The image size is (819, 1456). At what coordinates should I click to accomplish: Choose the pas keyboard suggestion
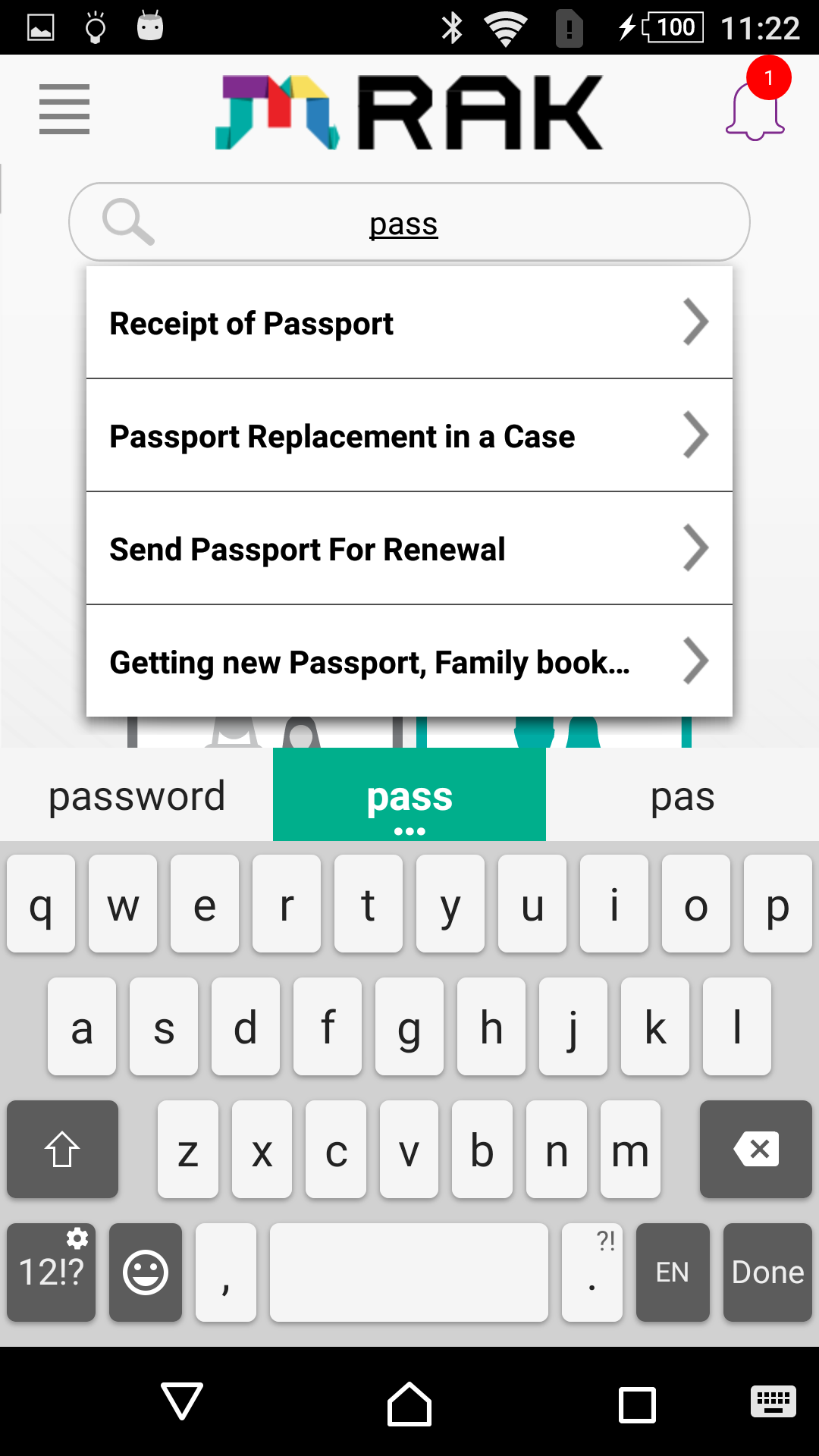coord(682,795)
